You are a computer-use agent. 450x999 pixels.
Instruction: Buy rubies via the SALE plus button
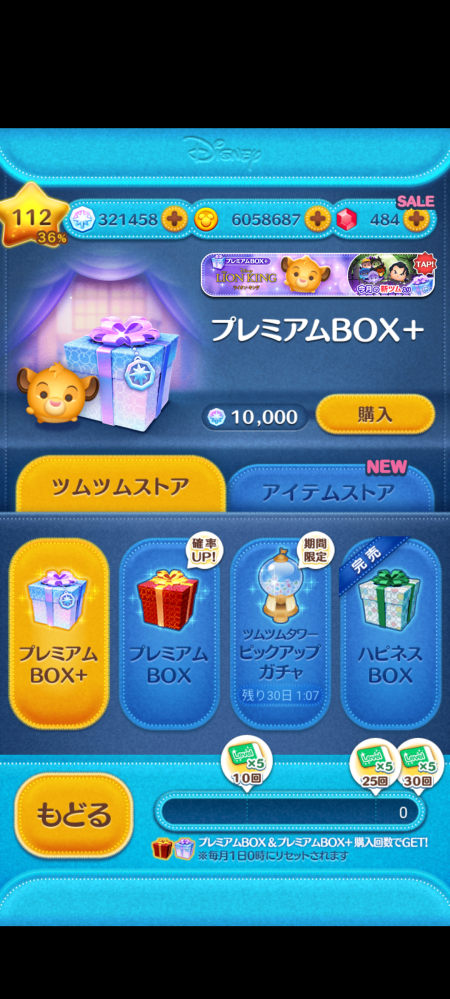pyautogui.click(x=415, y=220)
